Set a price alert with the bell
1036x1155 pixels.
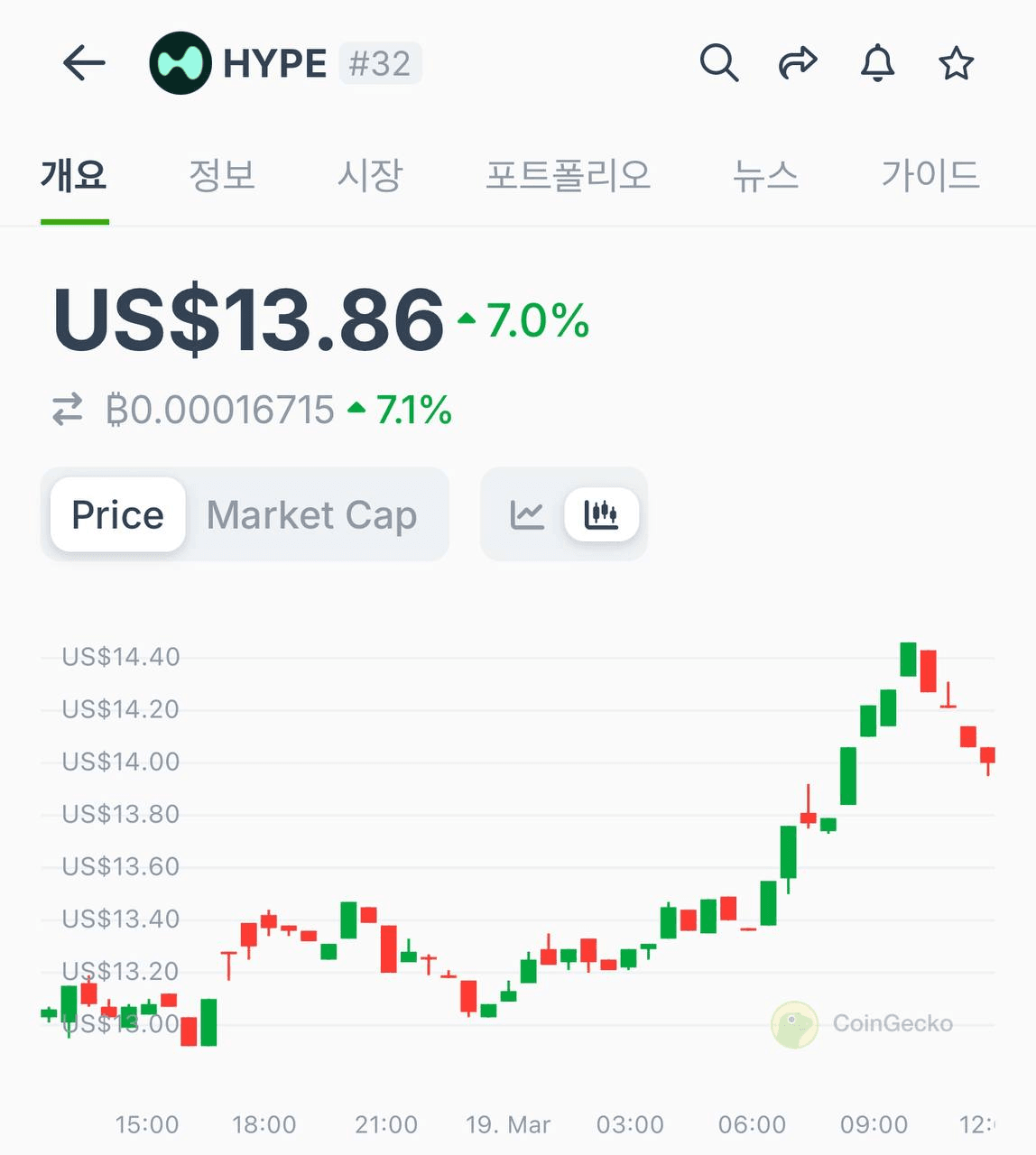[x=877, y=63]
